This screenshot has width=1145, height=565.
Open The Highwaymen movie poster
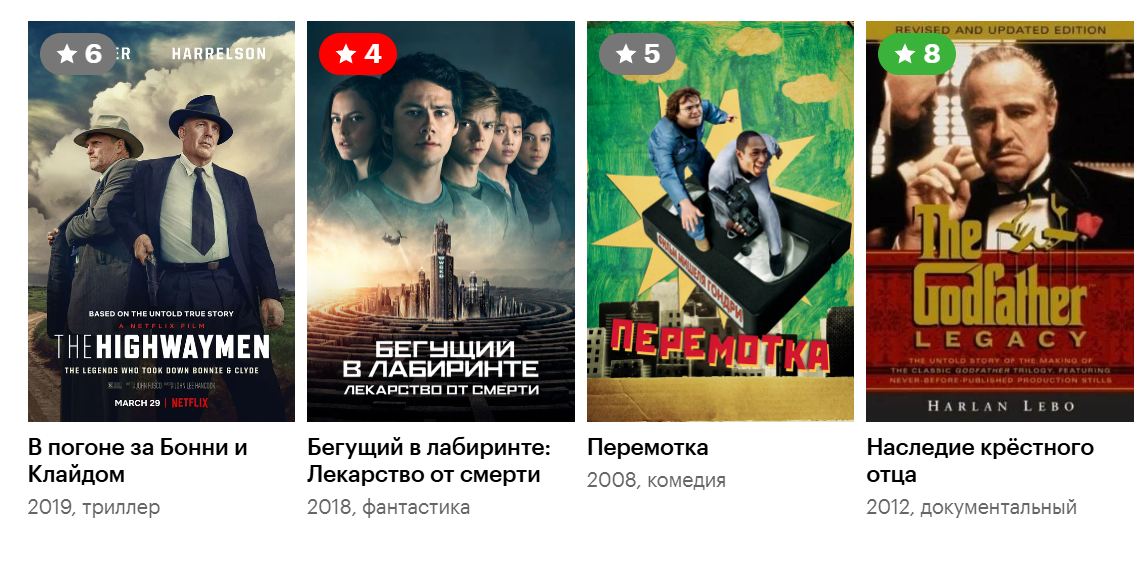[161, 222]
